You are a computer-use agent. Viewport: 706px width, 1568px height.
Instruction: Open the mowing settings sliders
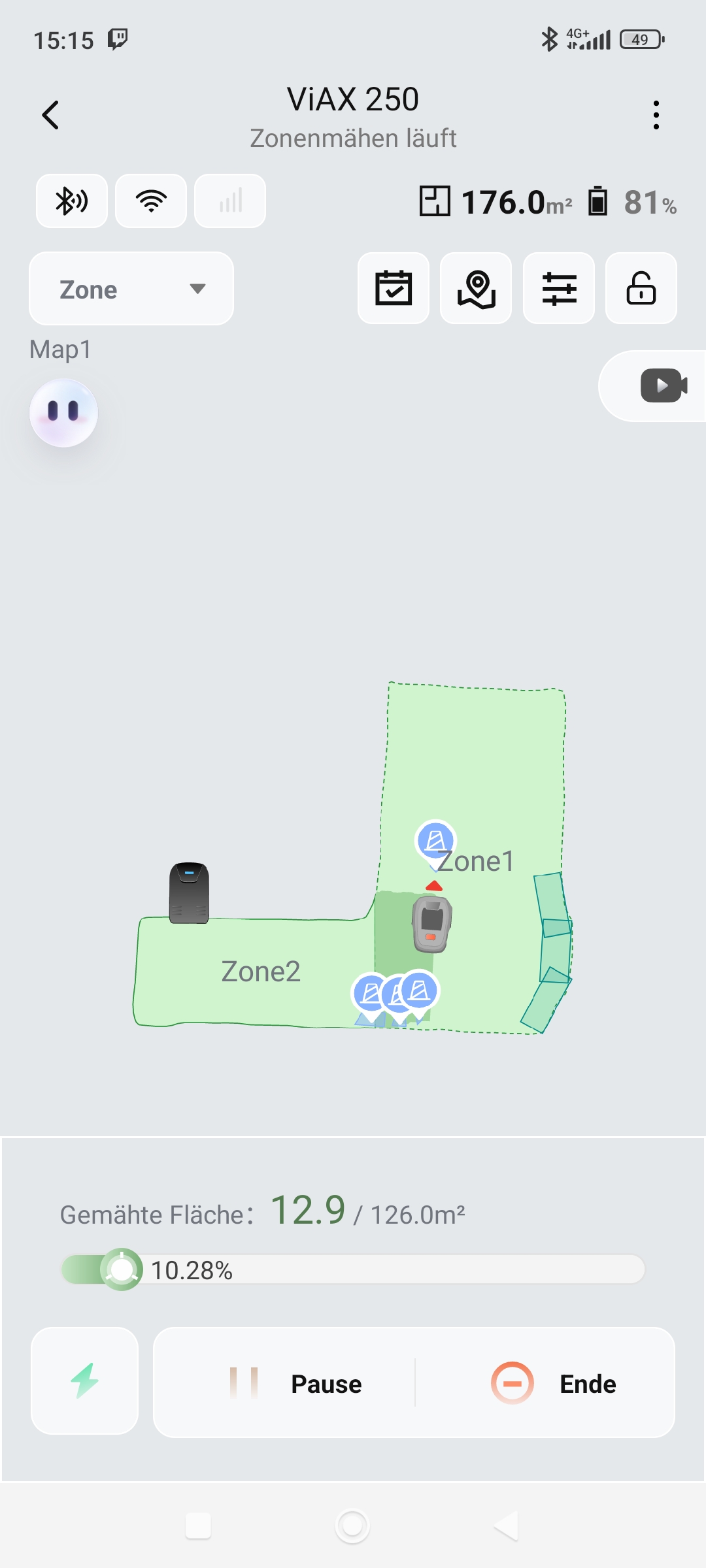(x=559, y=288)
